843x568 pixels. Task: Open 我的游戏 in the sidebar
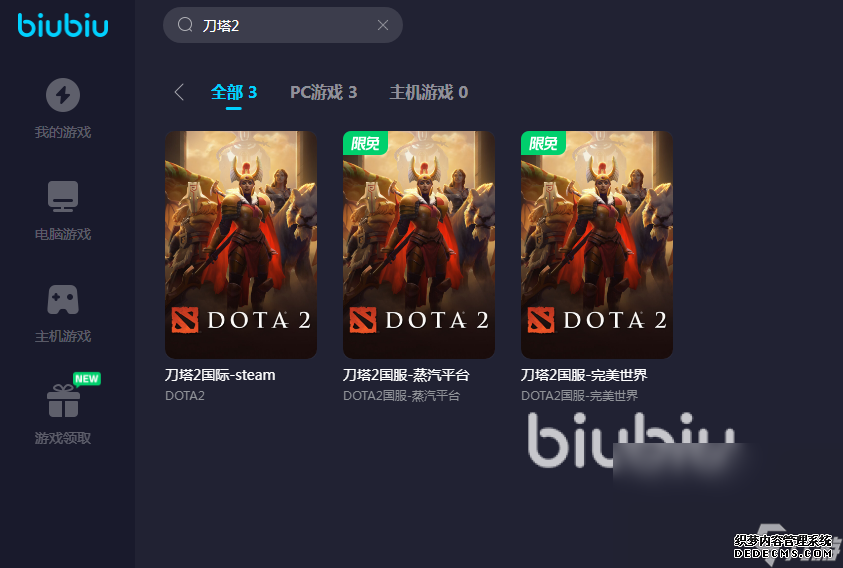pos(63,108)
